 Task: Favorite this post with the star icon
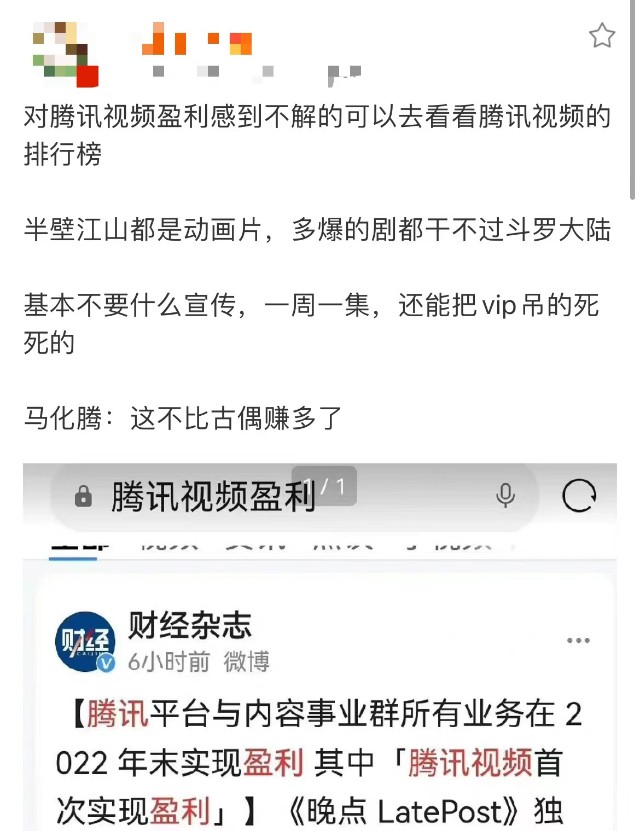pos(601,37)
